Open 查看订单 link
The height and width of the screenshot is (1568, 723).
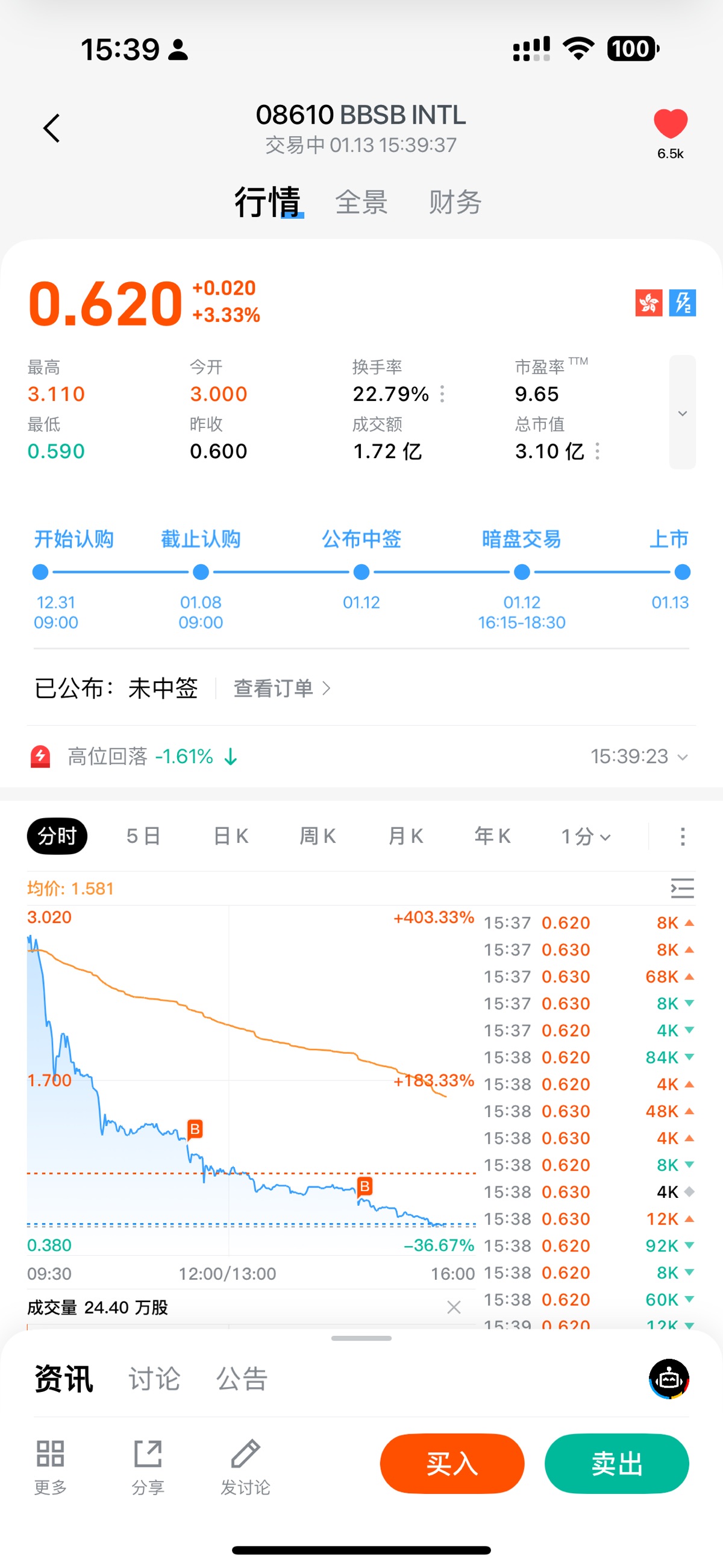pos(281,688)
